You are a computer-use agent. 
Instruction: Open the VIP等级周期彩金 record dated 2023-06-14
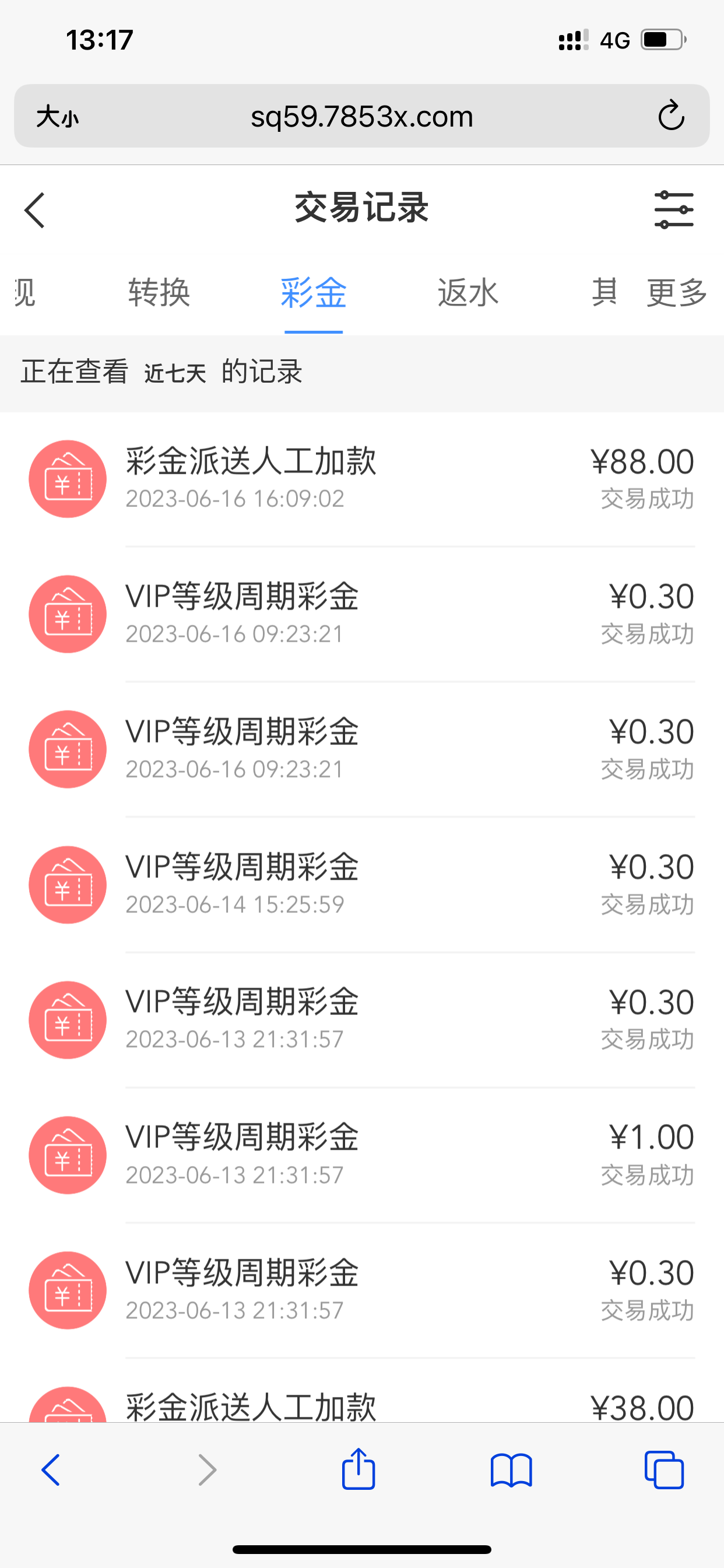(x=361, y=884)
